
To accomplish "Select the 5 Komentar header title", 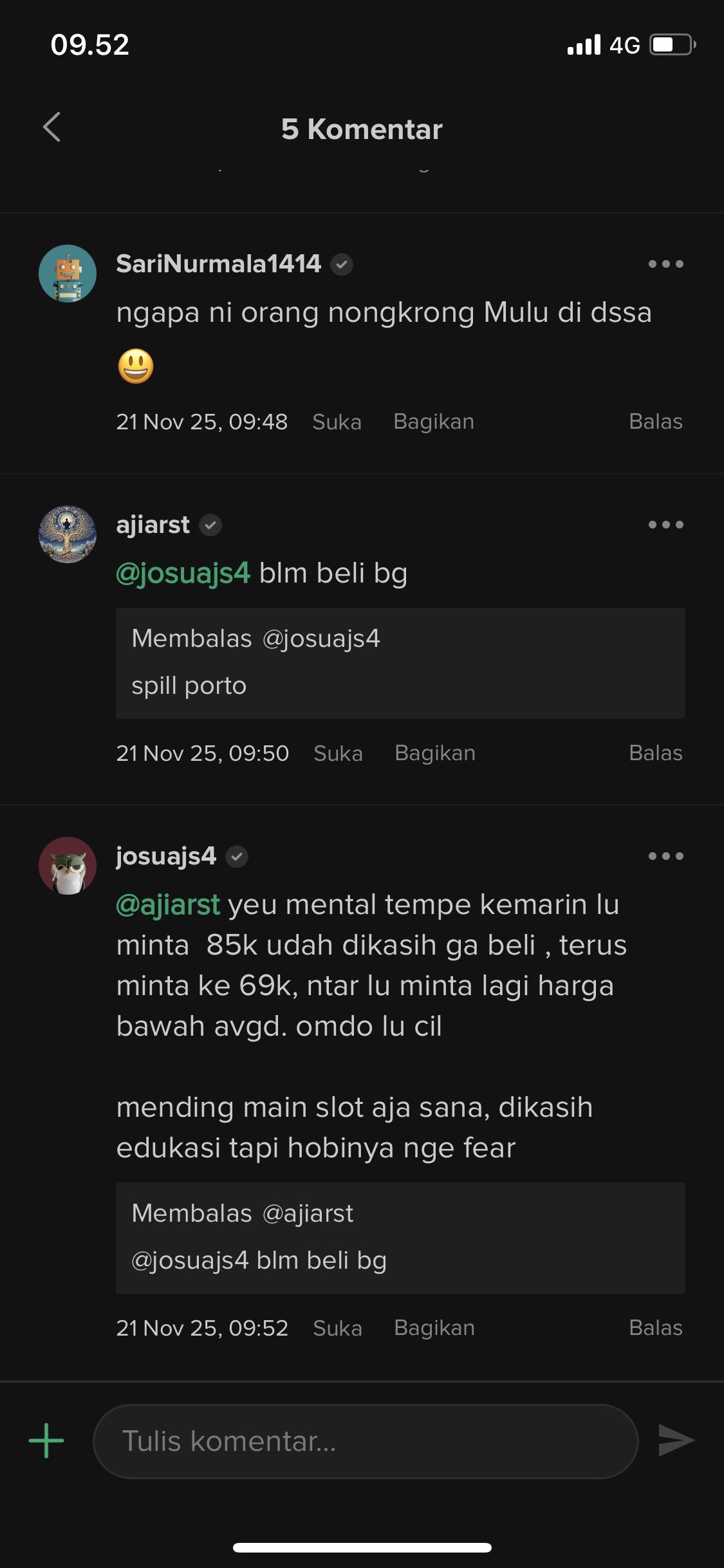I will 362,128.
